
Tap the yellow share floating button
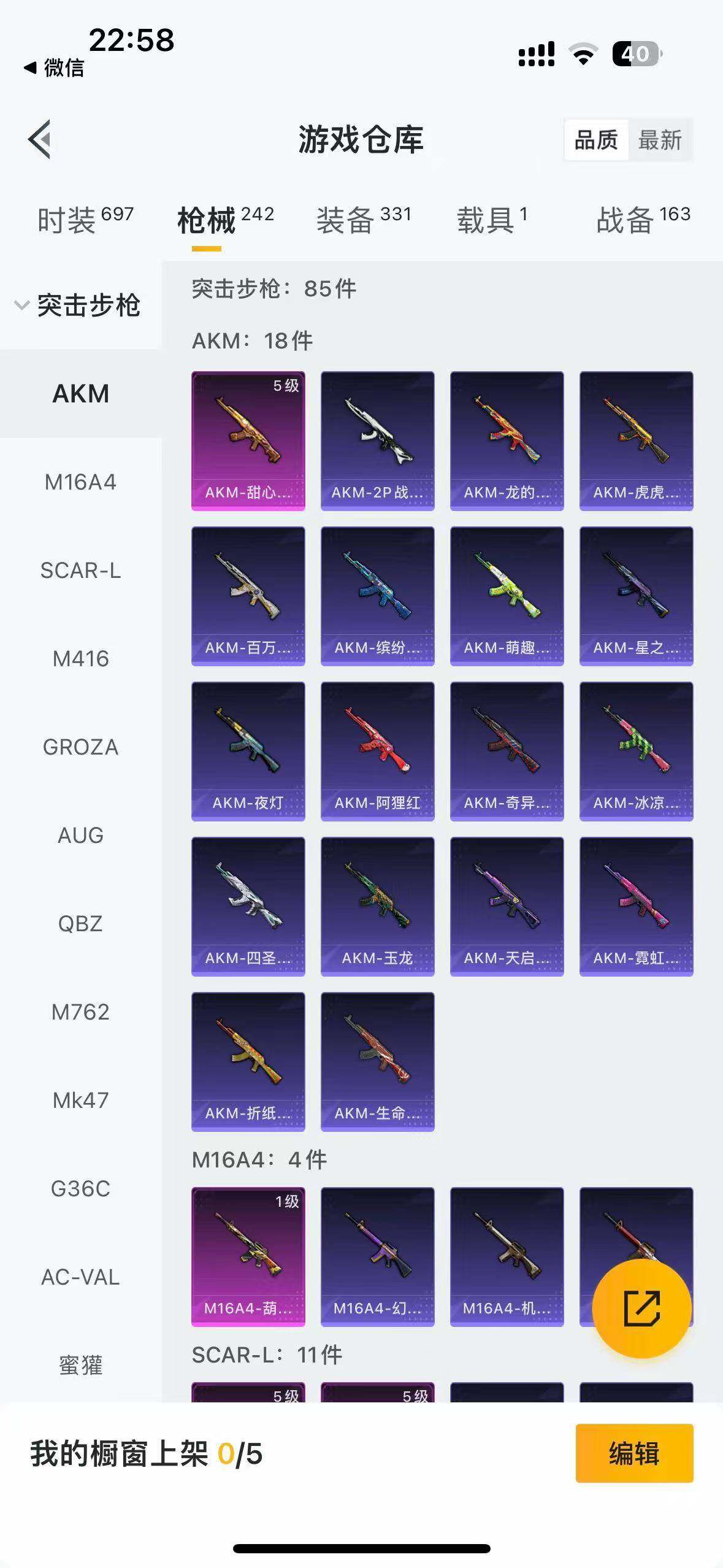point(641,1308)
